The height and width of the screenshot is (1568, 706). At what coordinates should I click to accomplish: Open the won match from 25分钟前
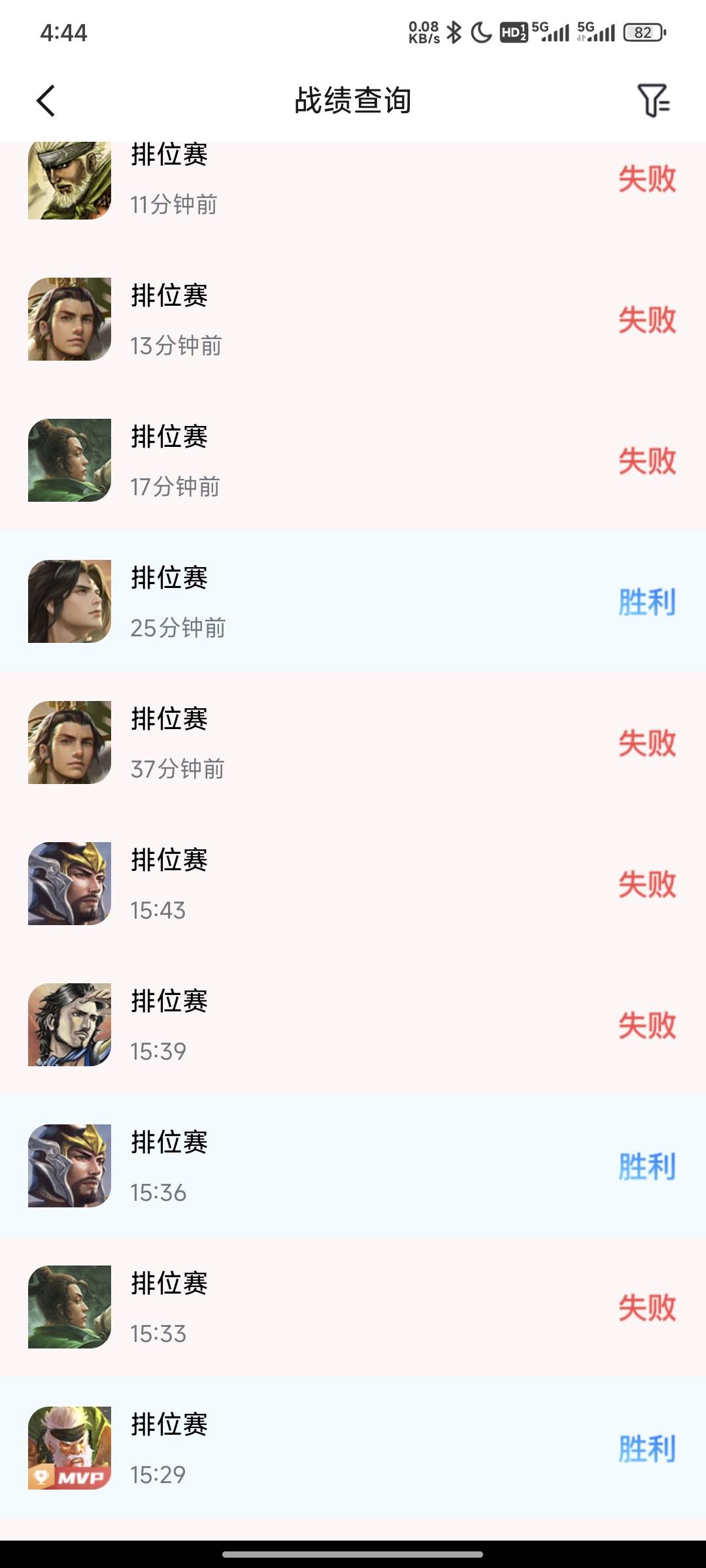pos(353,602)
